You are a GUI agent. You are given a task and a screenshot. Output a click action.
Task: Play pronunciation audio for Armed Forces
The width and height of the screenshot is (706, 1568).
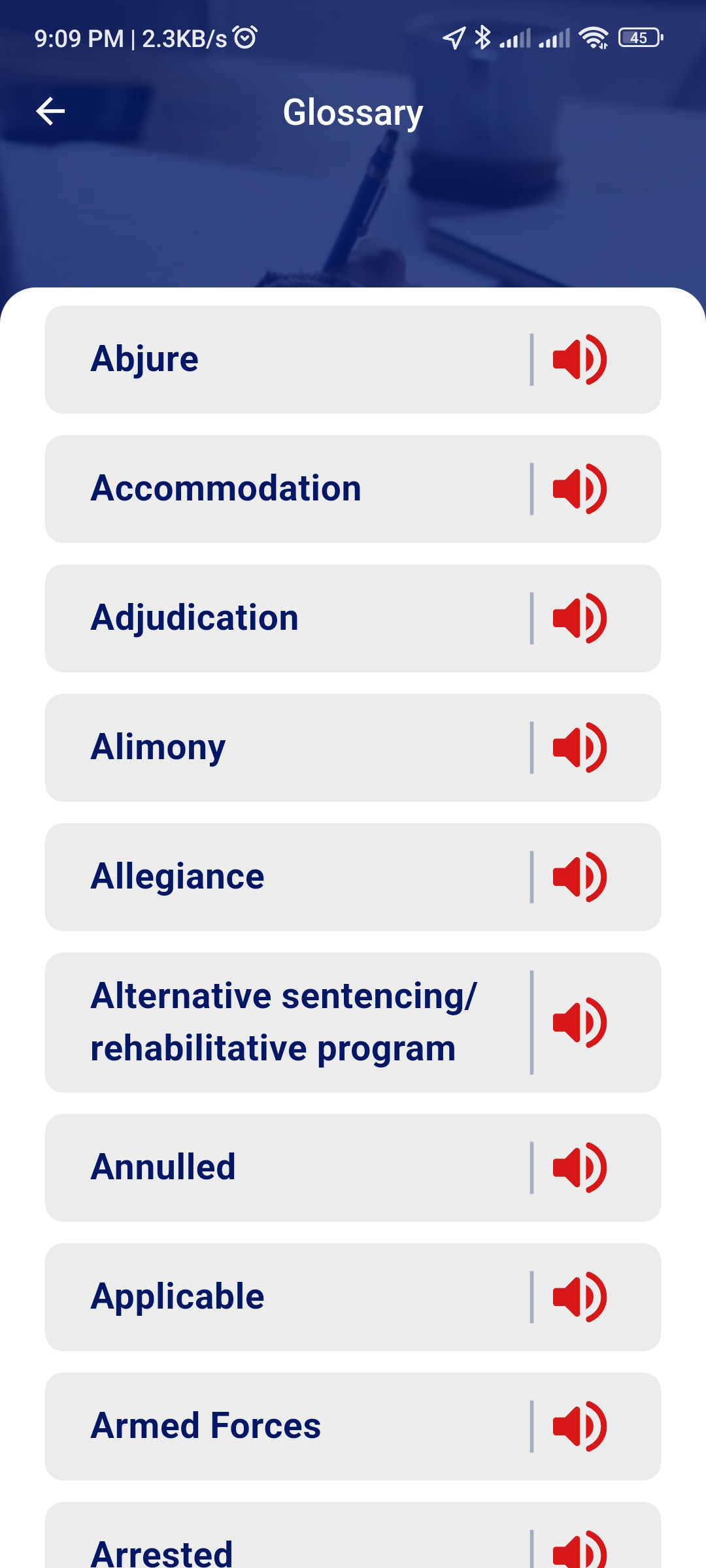[x=579, y=1426]
